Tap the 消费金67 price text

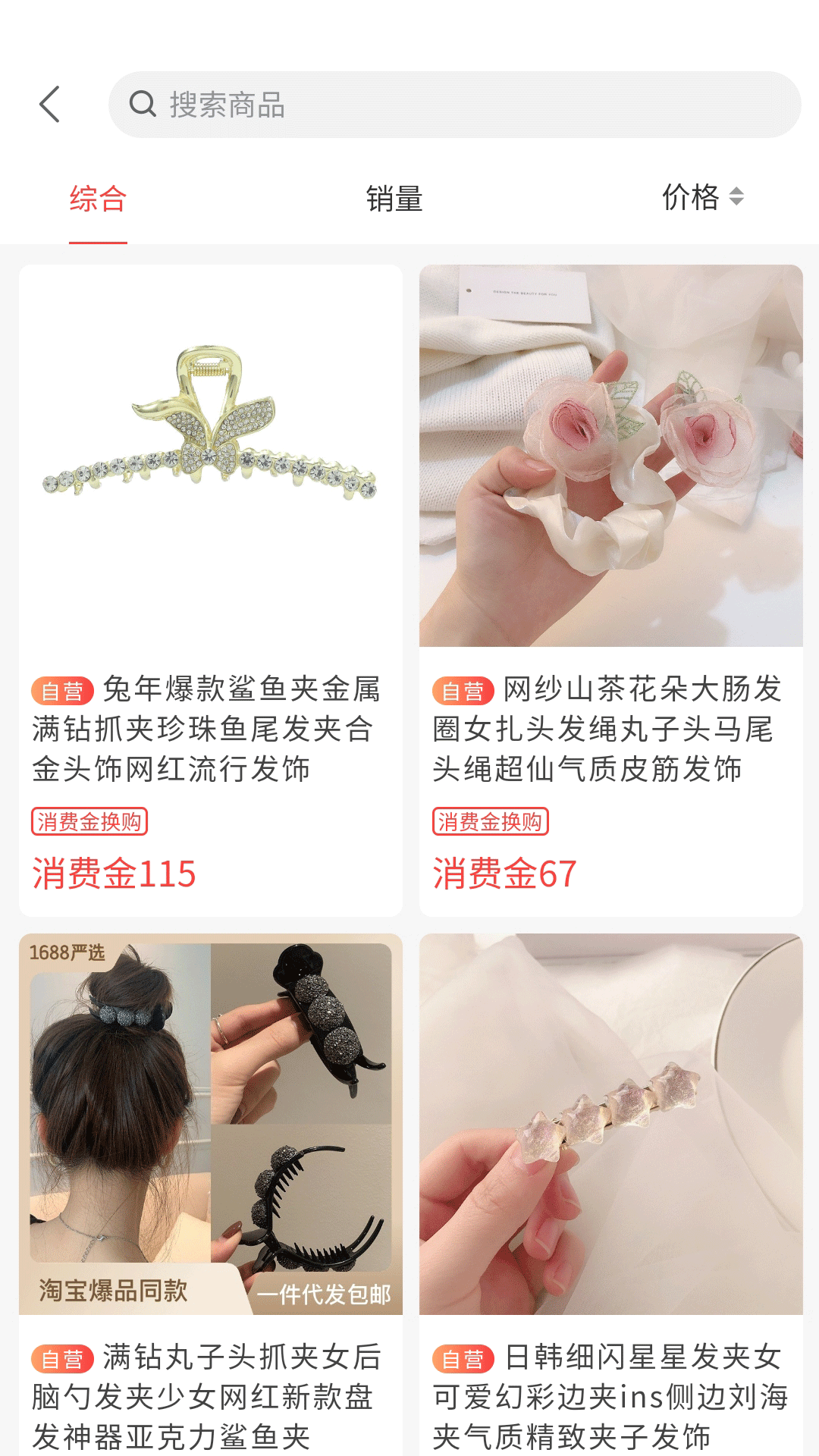click(504, 874)
